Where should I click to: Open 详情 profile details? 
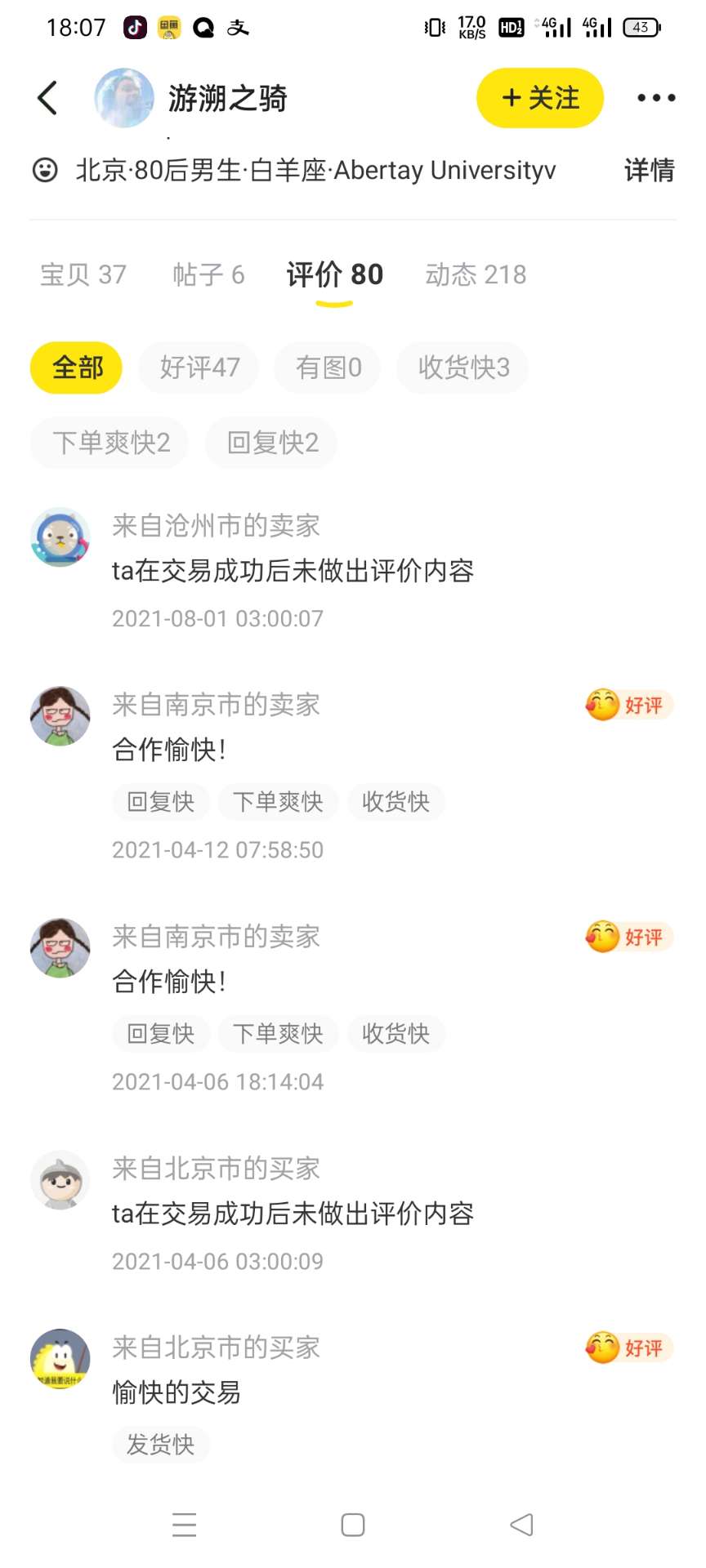click(x=649, y=170)
